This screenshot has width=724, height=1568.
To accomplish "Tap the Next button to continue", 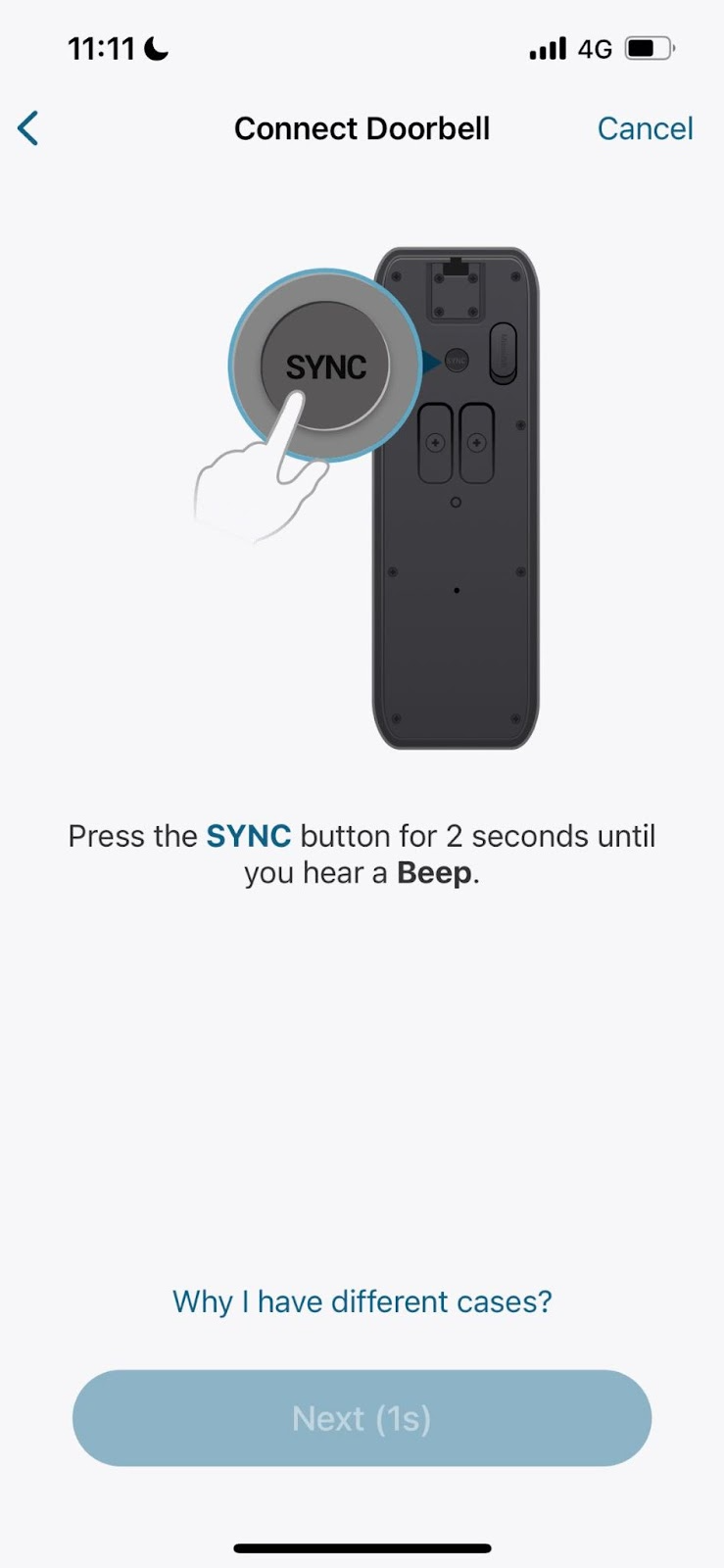I will point(362,1418).
